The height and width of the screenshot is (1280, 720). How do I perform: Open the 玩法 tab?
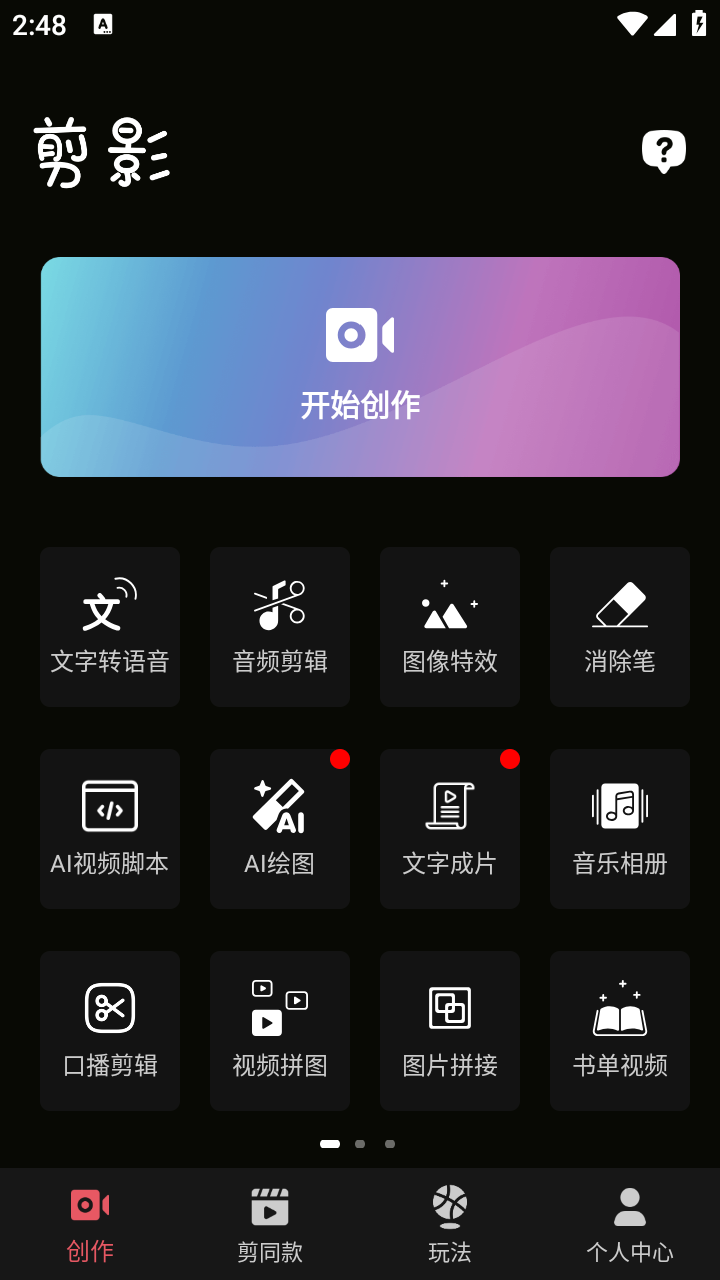[450, 1222]
